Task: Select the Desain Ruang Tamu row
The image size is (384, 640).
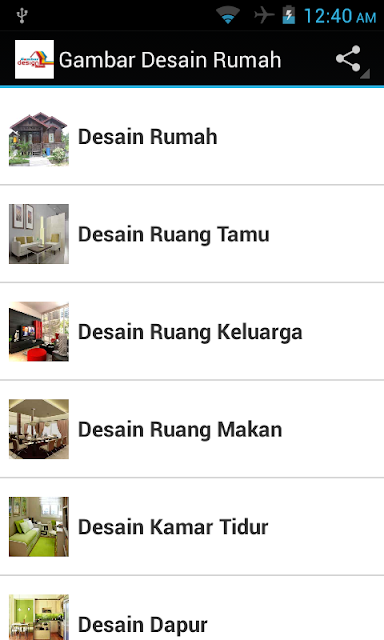Action: [192, 234]
